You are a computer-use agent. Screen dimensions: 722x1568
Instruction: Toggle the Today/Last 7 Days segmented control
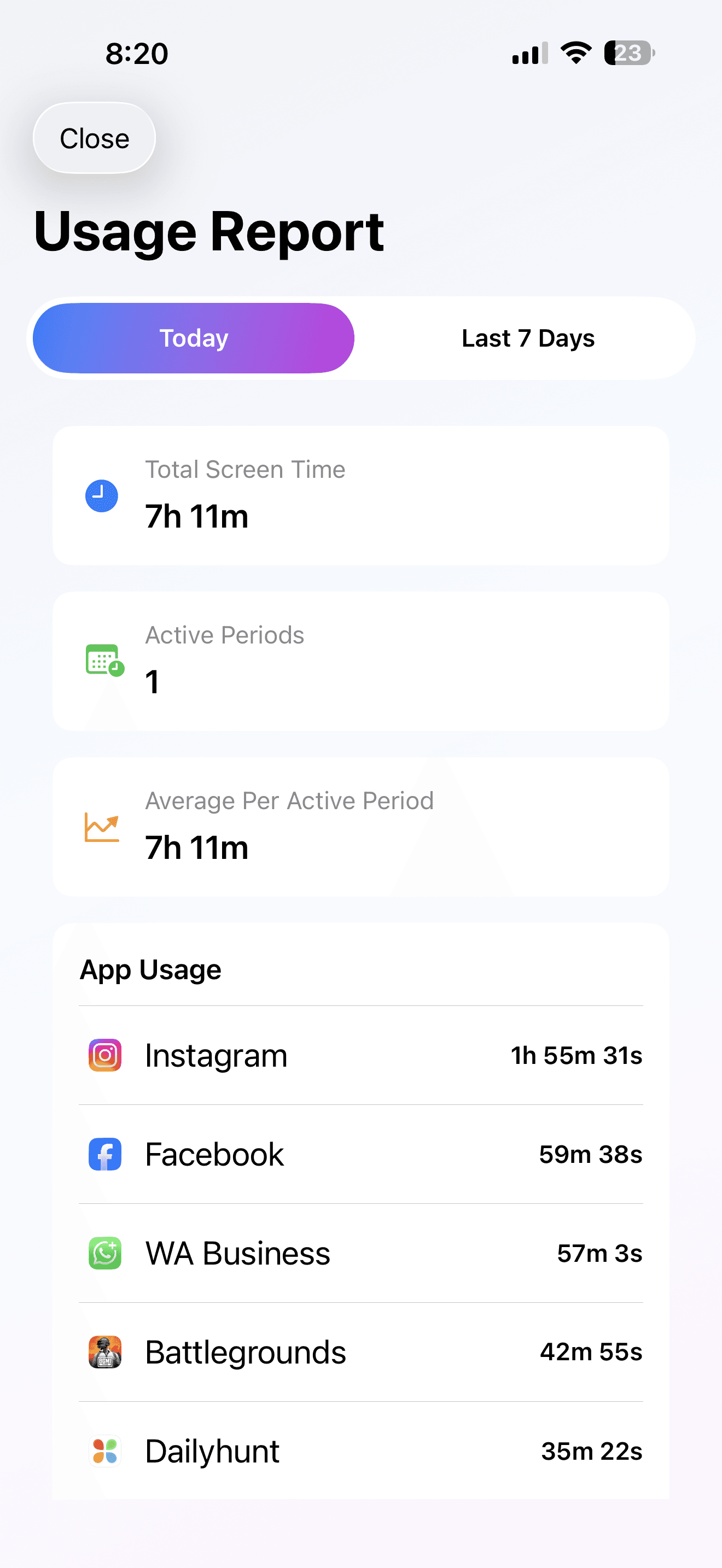(362, 338)
